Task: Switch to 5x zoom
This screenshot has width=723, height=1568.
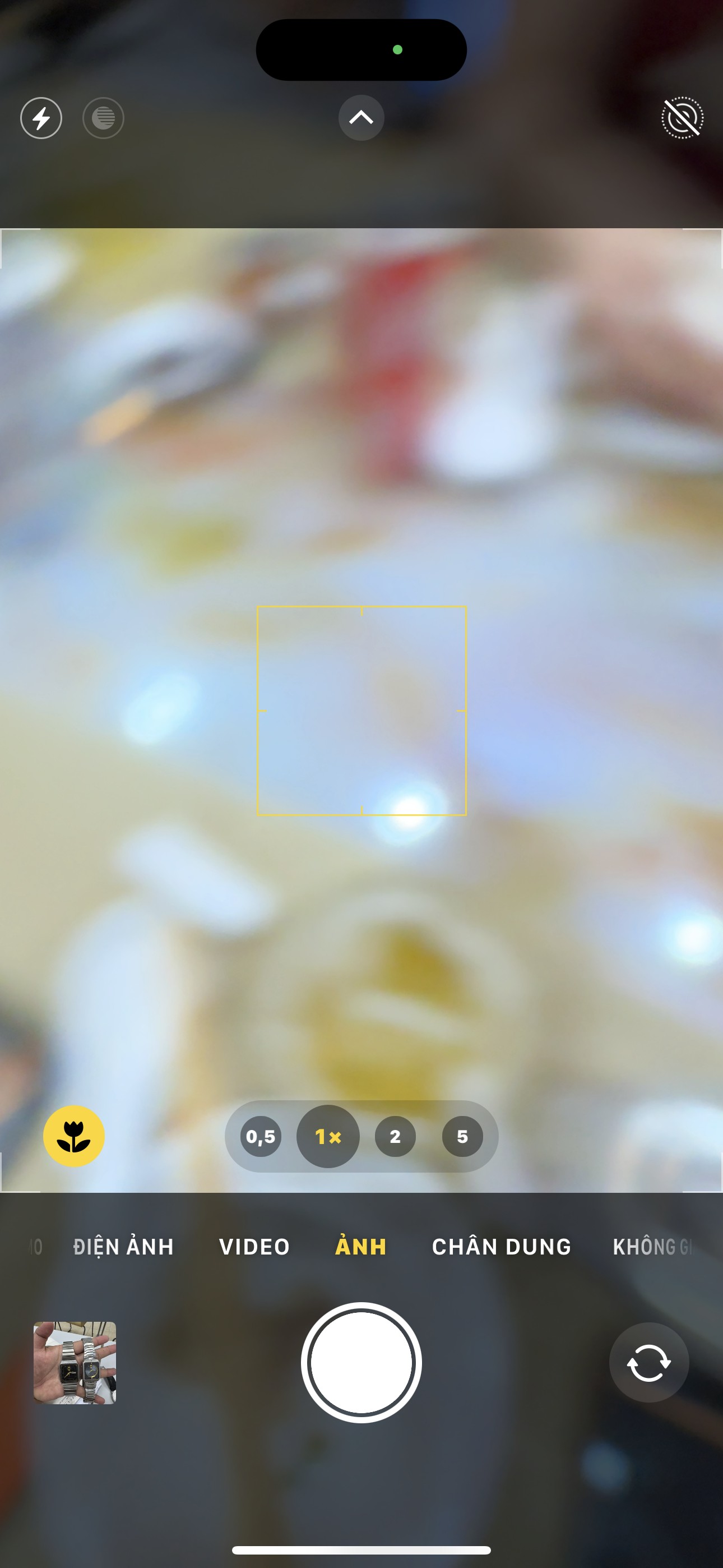Action: 462,1136
